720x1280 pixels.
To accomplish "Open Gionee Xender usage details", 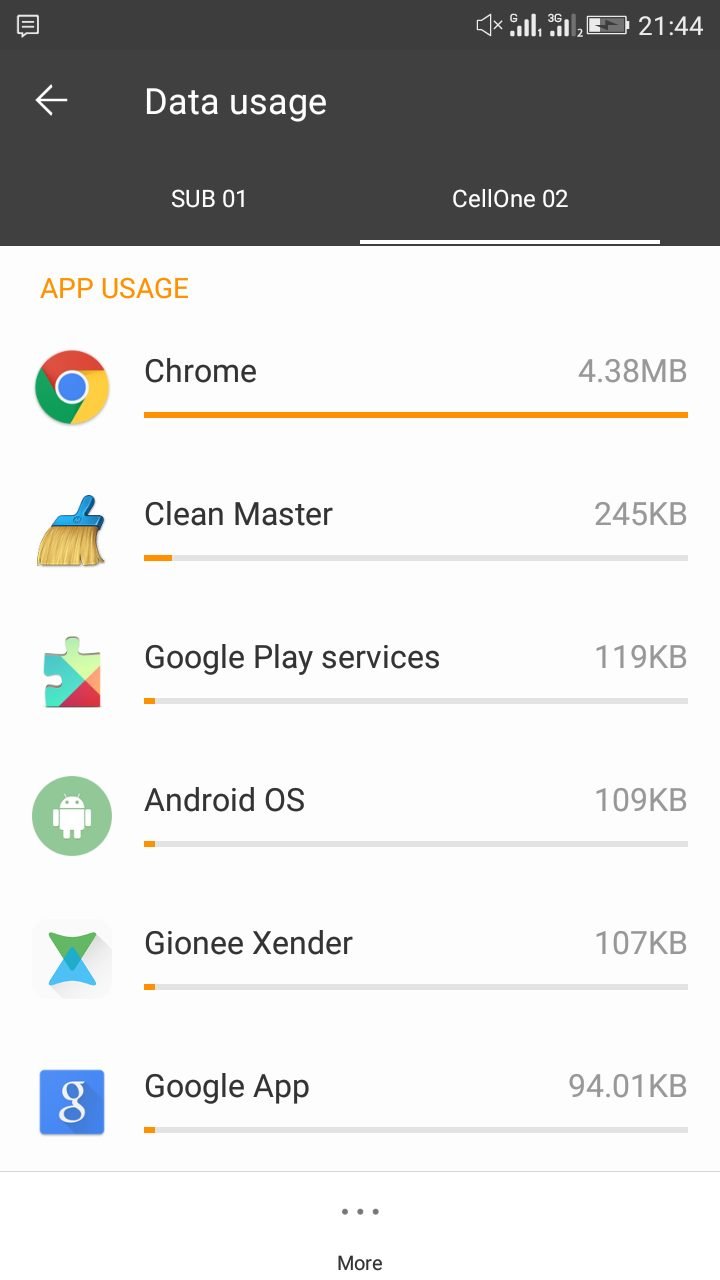I will coord(360,960).
